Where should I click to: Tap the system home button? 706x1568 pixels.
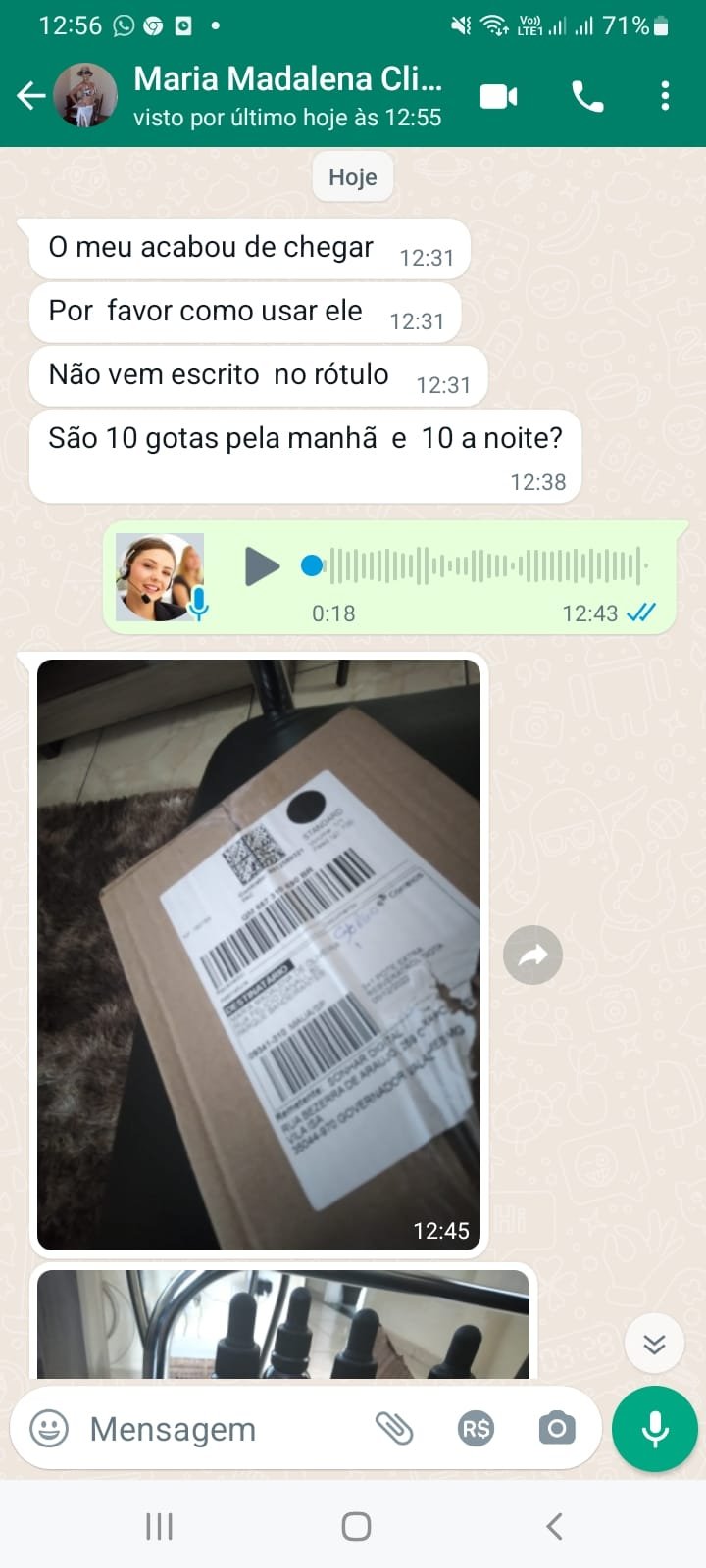click(x=356, y=1526)
